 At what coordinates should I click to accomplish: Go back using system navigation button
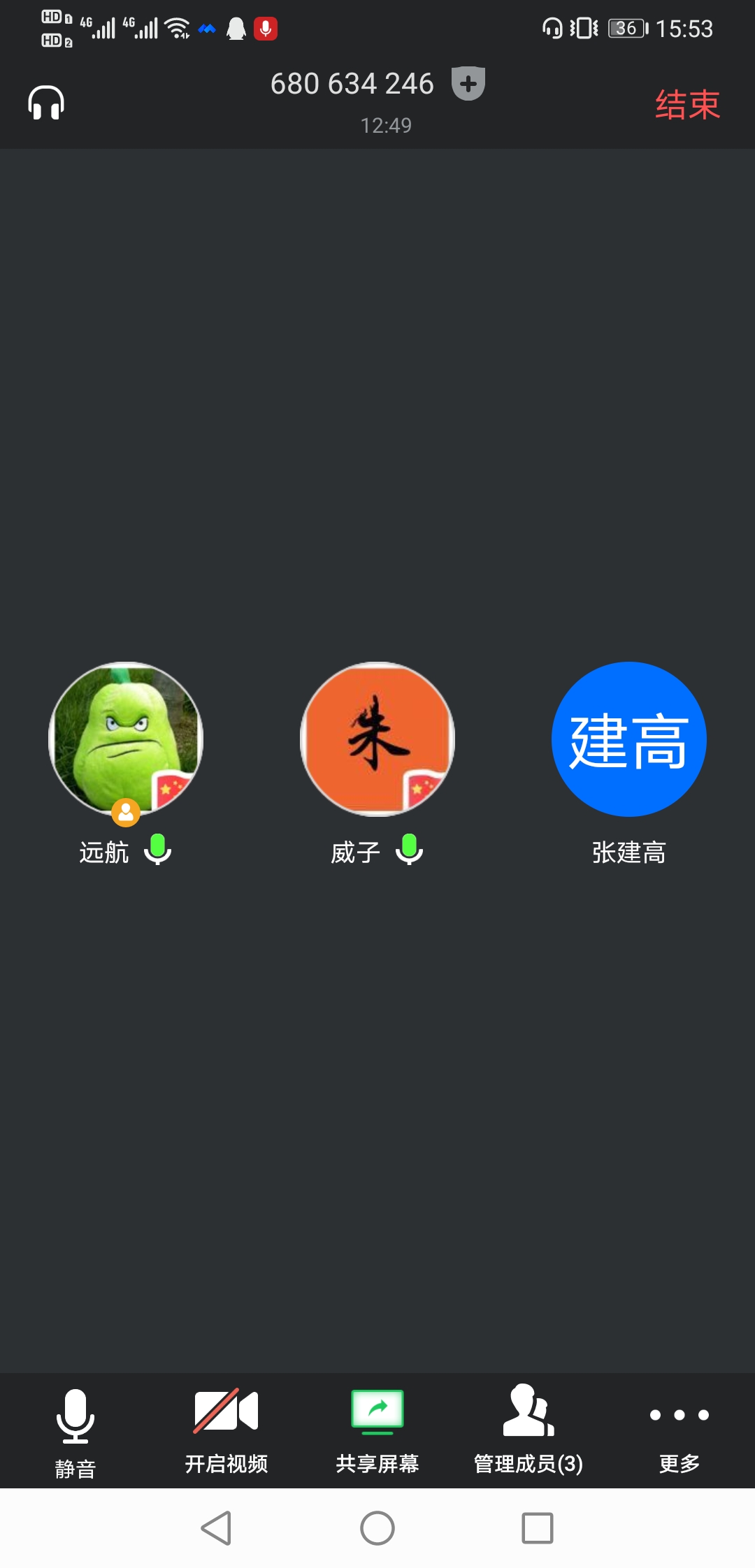(217, 1528)
